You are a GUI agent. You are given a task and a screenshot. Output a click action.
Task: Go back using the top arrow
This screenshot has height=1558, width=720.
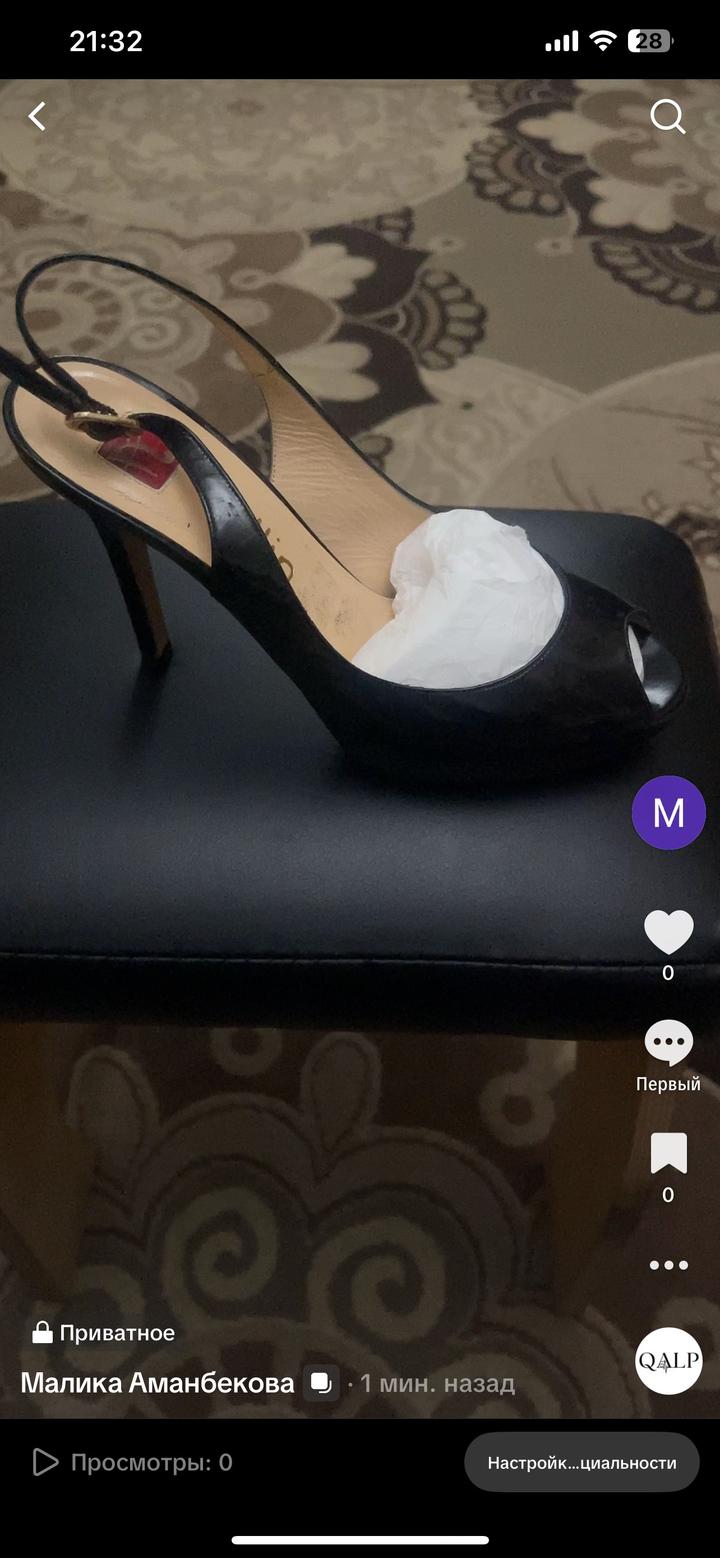click(x=37, y=117)
